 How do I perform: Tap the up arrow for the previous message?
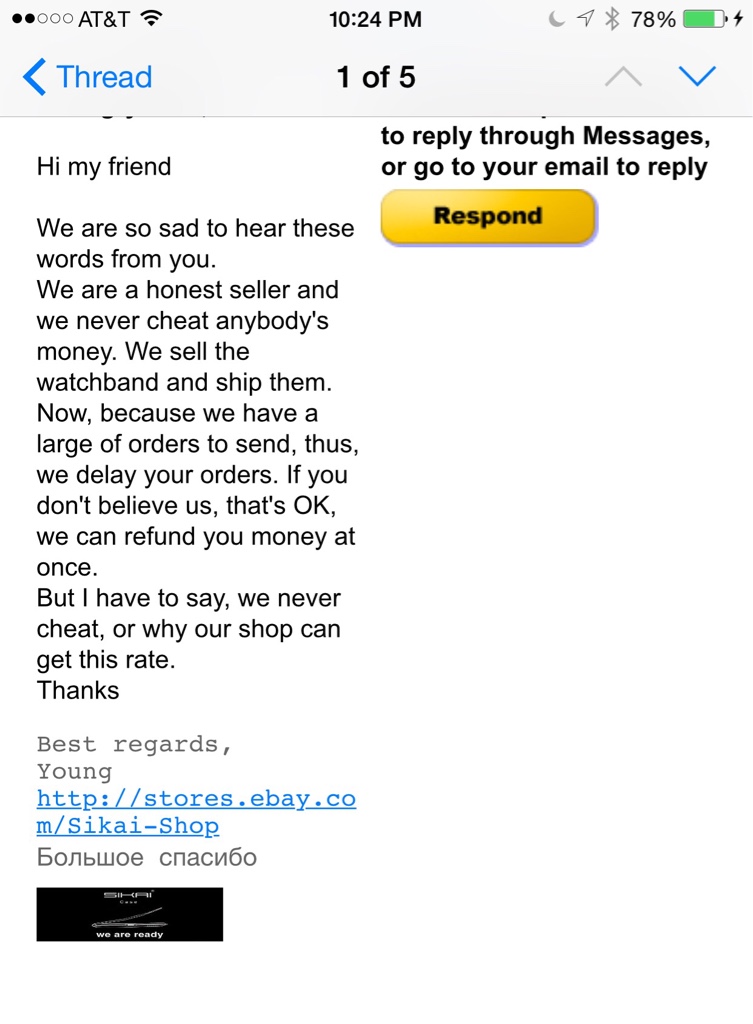623,77
